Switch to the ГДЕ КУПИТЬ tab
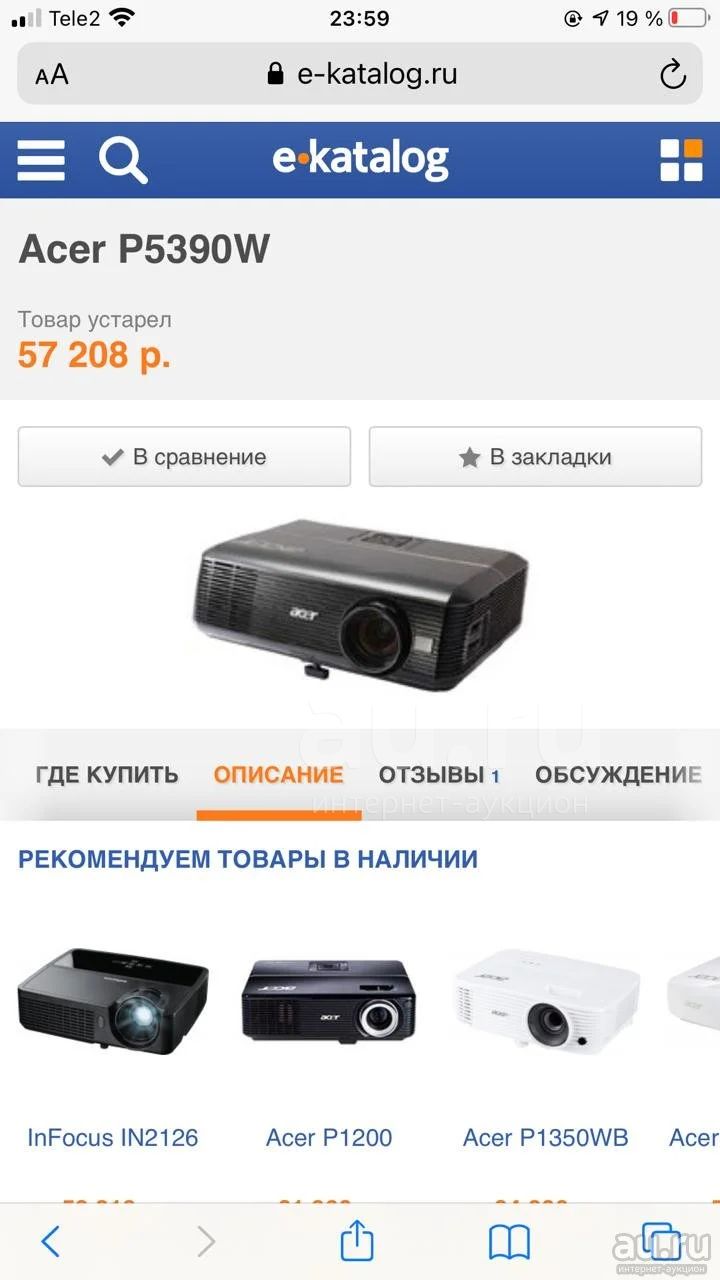The image size is (720, 1280). 107,774
